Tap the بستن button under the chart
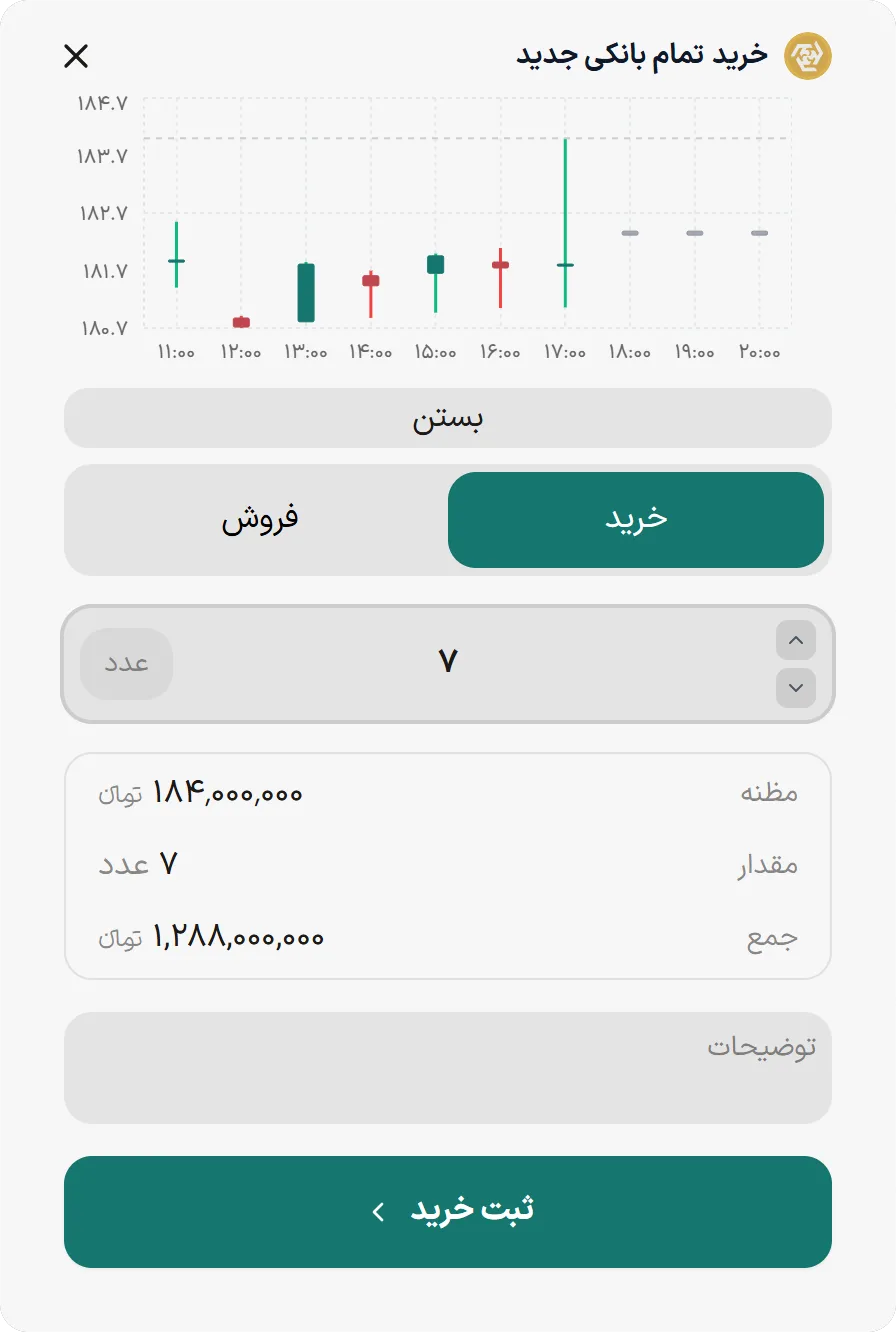 448,418
